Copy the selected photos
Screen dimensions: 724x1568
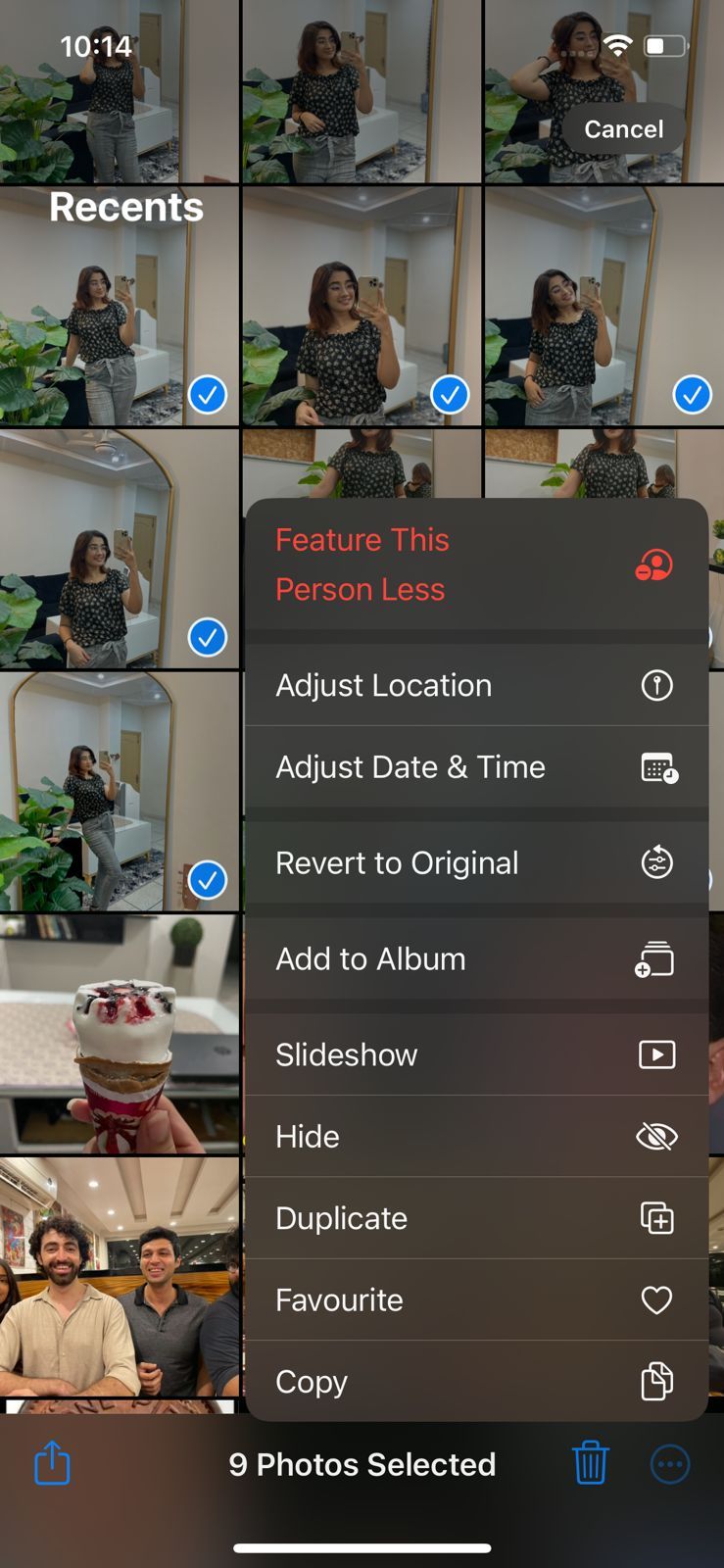(476, 1382)
